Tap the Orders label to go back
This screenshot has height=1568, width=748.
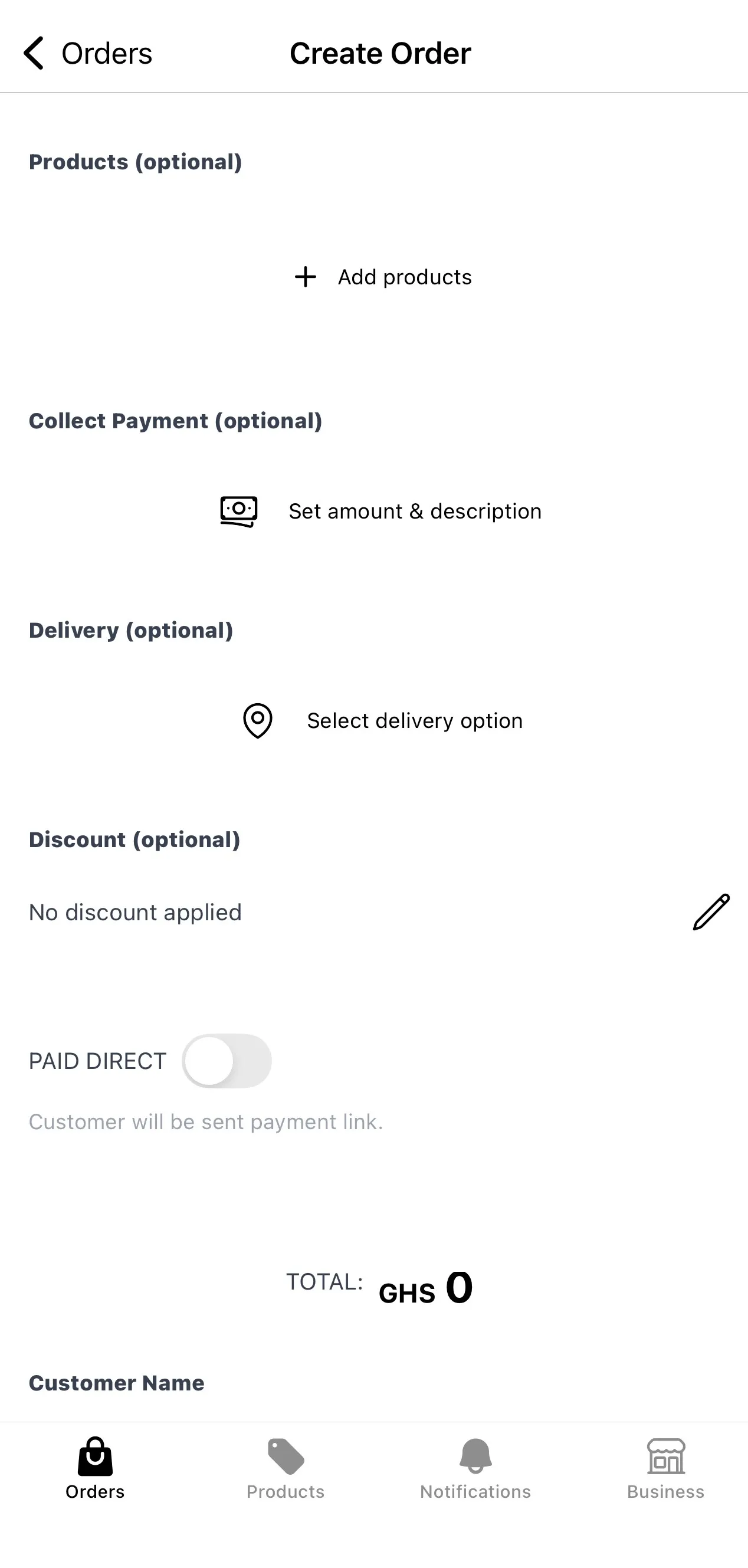tap(106, 53)
